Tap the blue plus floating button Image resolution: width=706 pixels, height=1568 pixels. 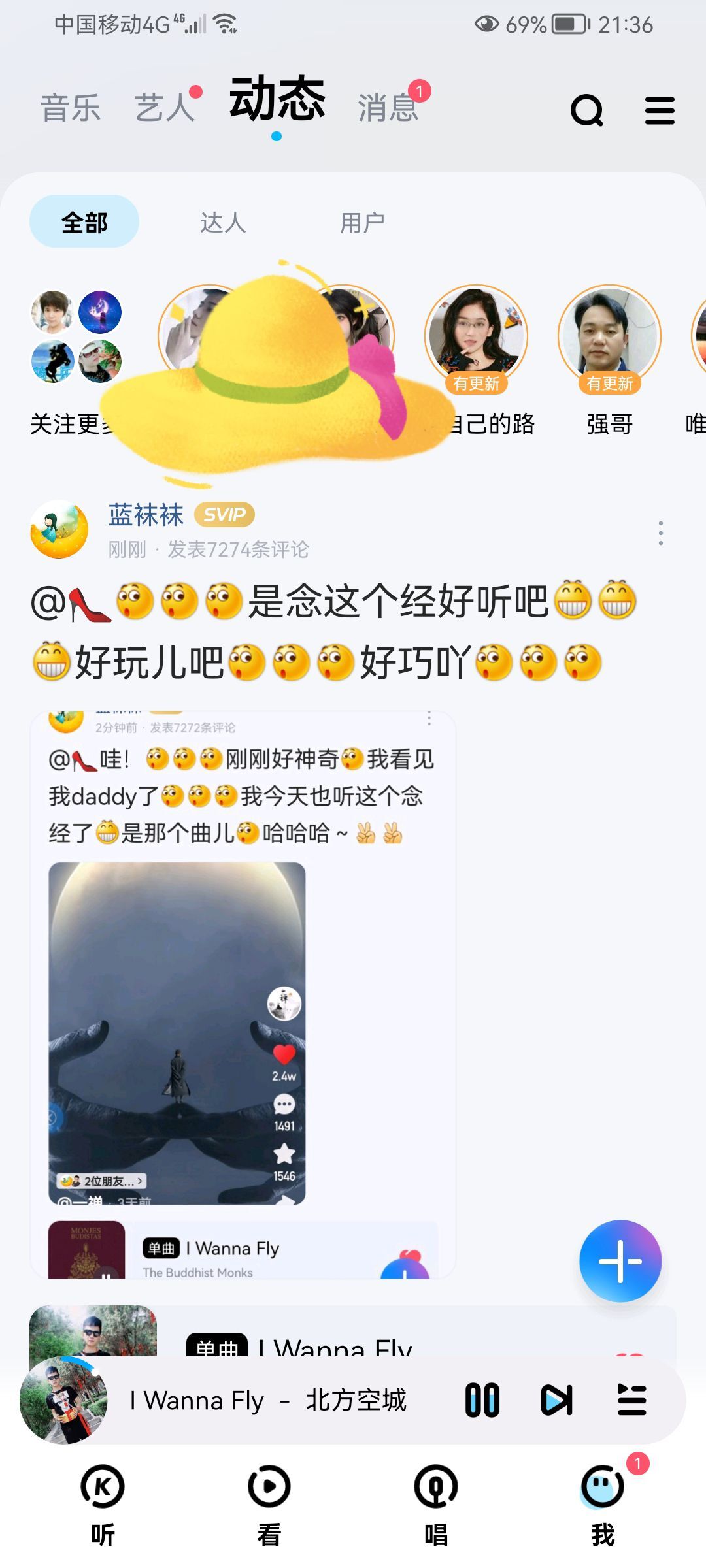[x=620, y=1260]
